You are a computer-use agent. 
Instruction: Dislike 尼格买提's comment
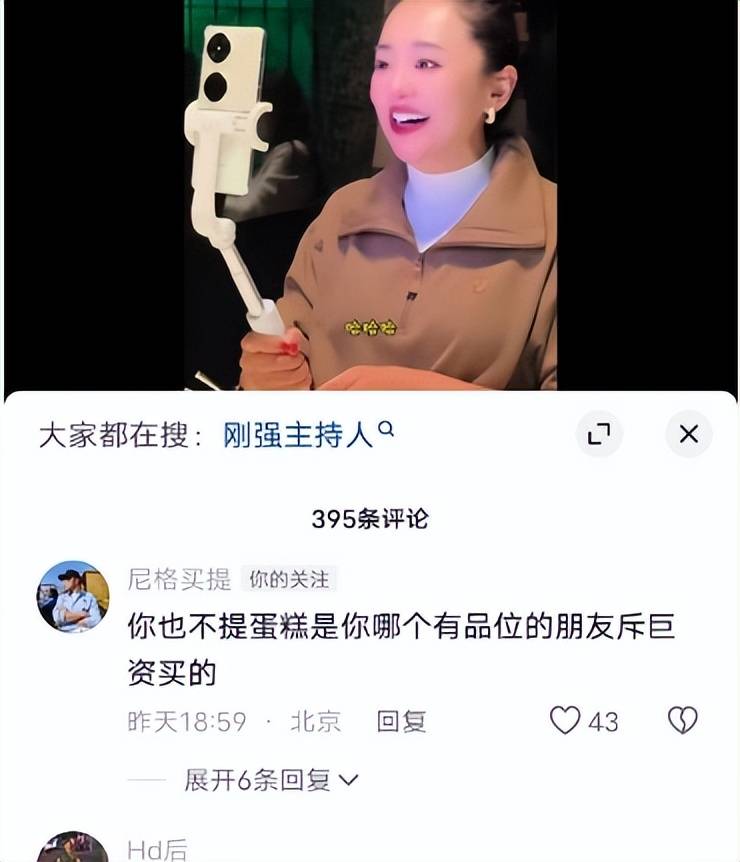click(682, 720)
